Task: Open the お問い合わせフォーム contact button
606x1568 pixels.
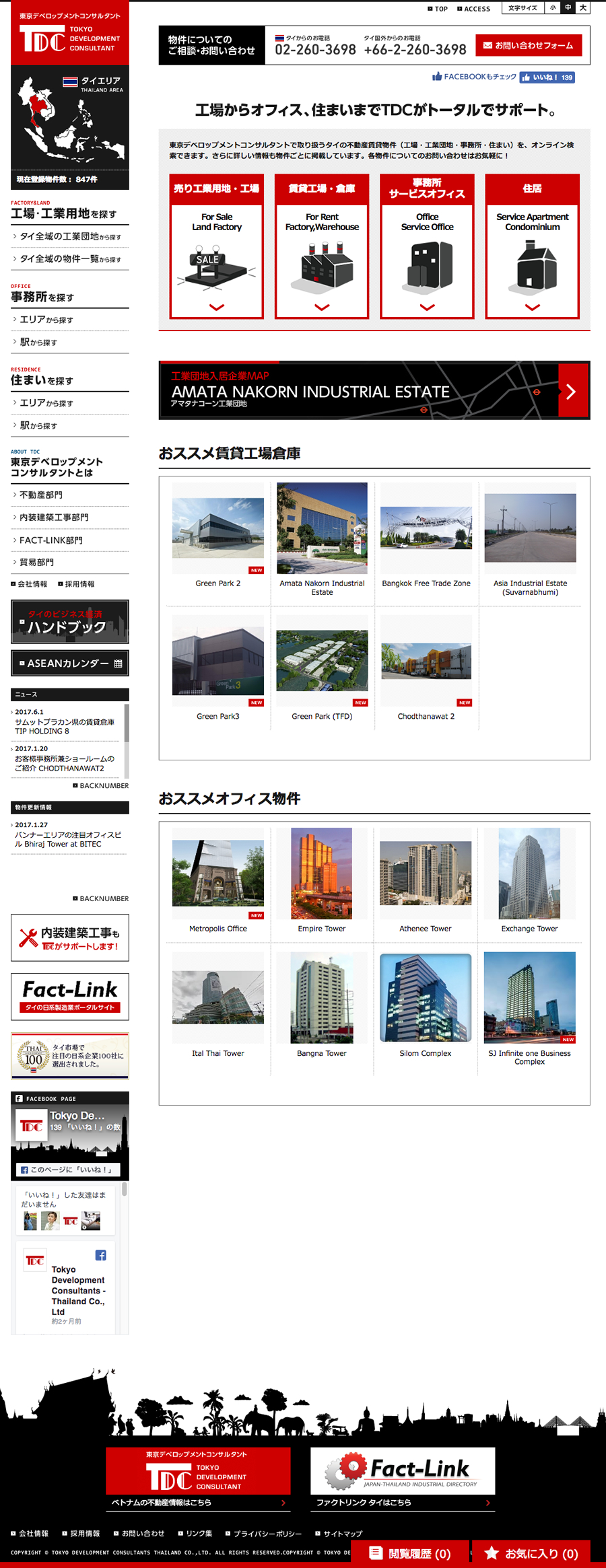Action: 529,46
